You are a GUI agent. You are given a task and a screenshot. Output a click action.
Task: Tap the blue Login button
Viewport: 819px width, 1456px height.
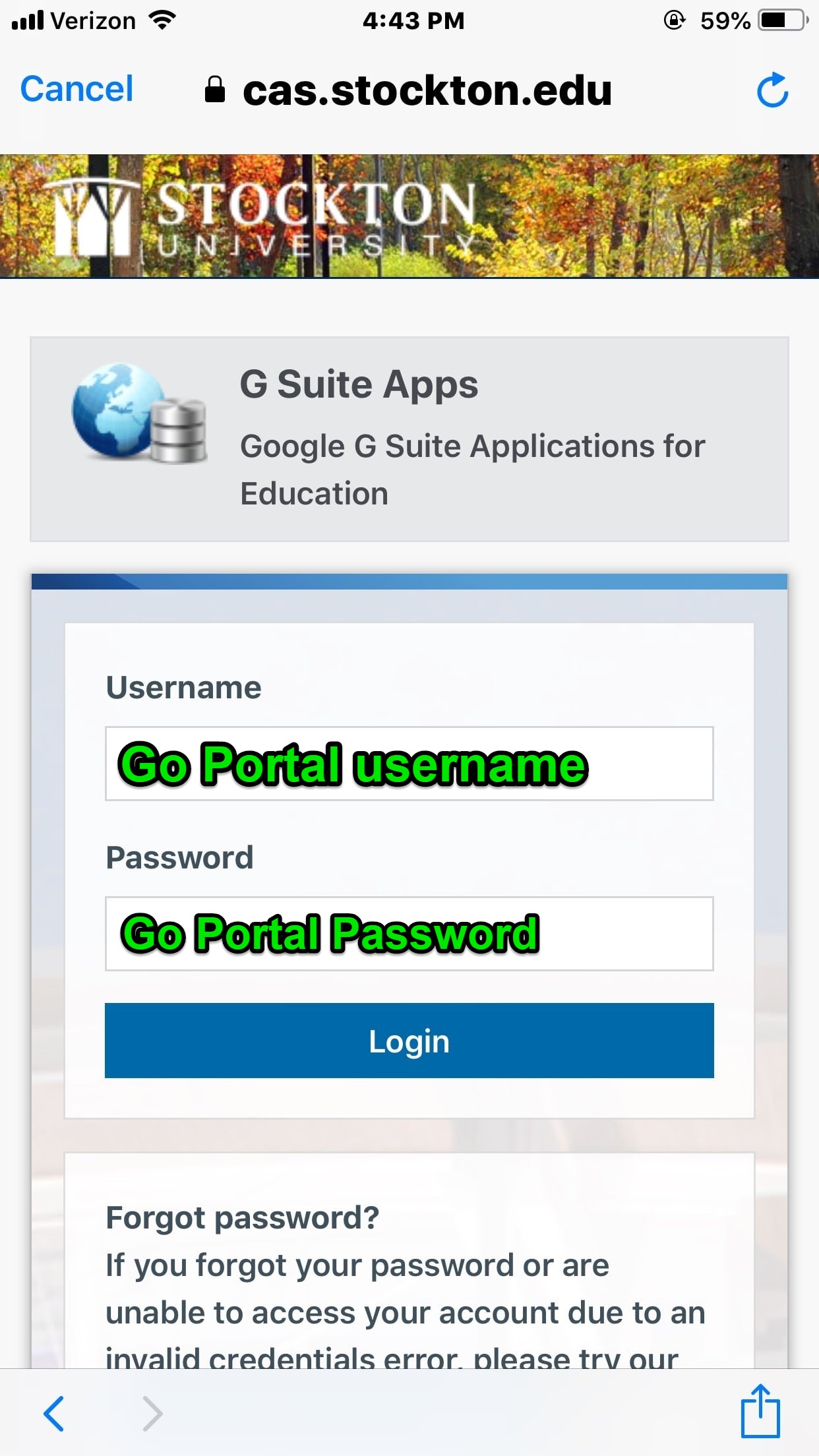point(409,1041)
